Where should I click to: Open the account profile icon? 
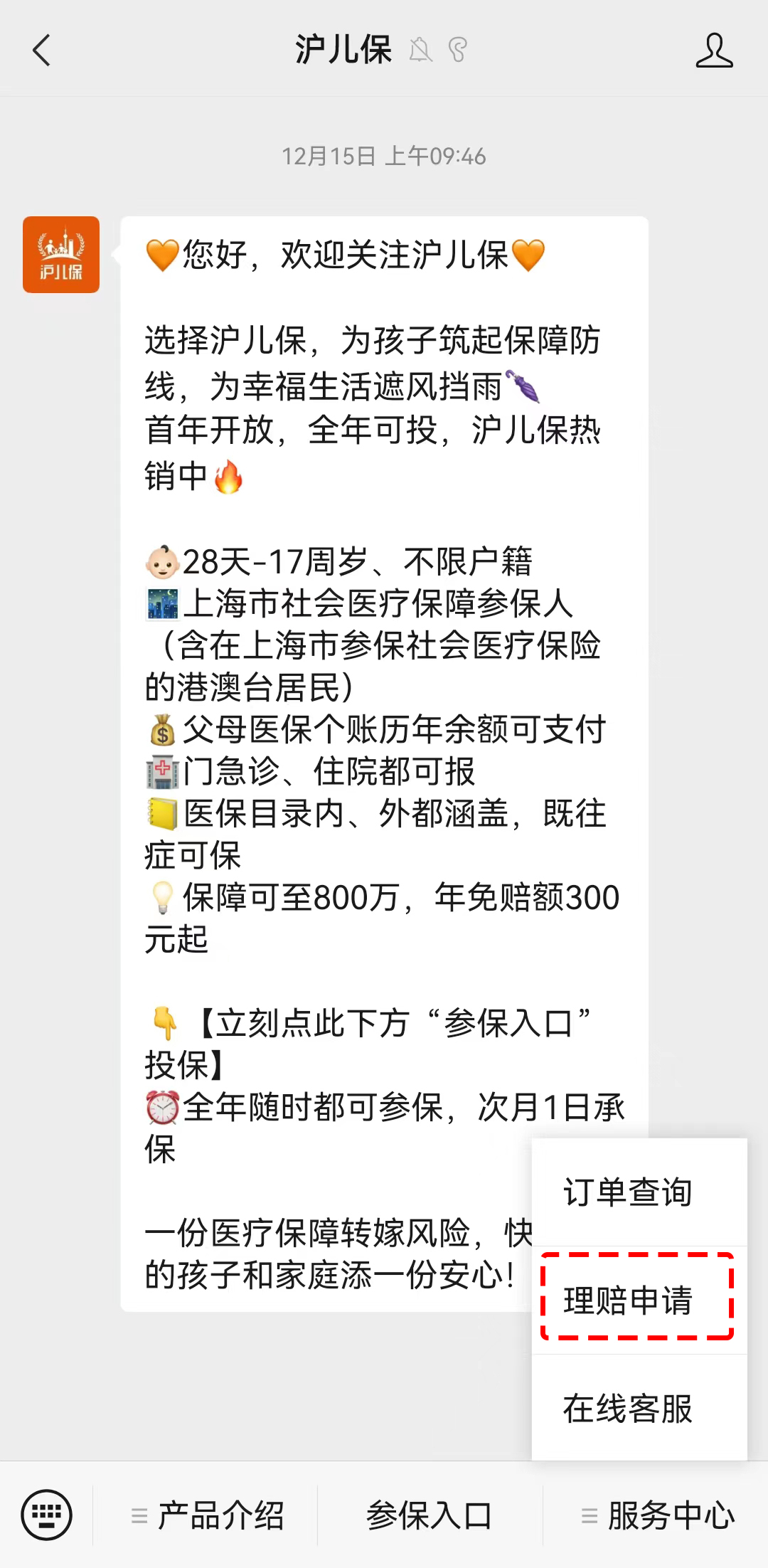pyautogui.click(x=714, y=51)
